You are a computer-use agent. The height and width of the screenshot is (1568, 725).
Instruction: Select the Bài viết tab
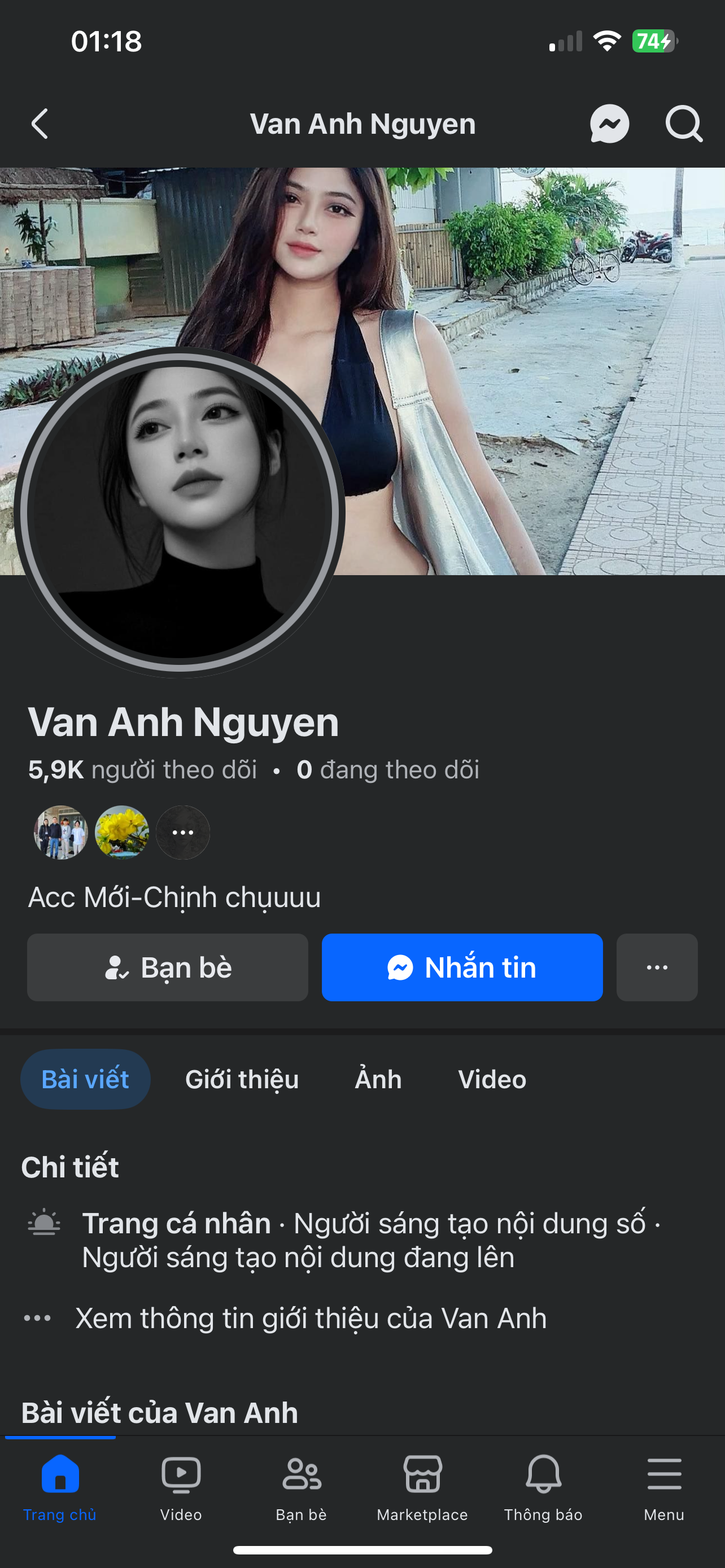[85, 1079]
